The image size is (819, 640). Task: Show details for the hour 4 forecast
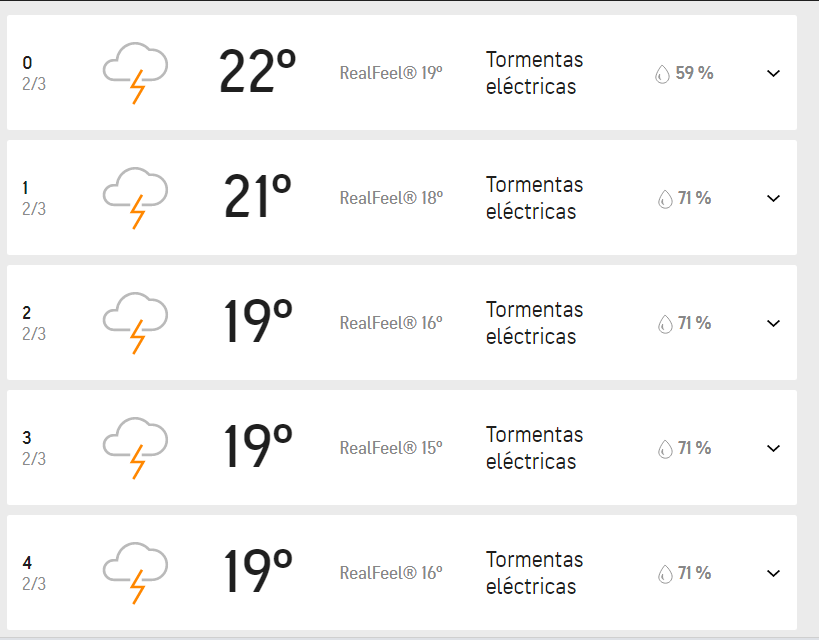click(x=773, y=573)
